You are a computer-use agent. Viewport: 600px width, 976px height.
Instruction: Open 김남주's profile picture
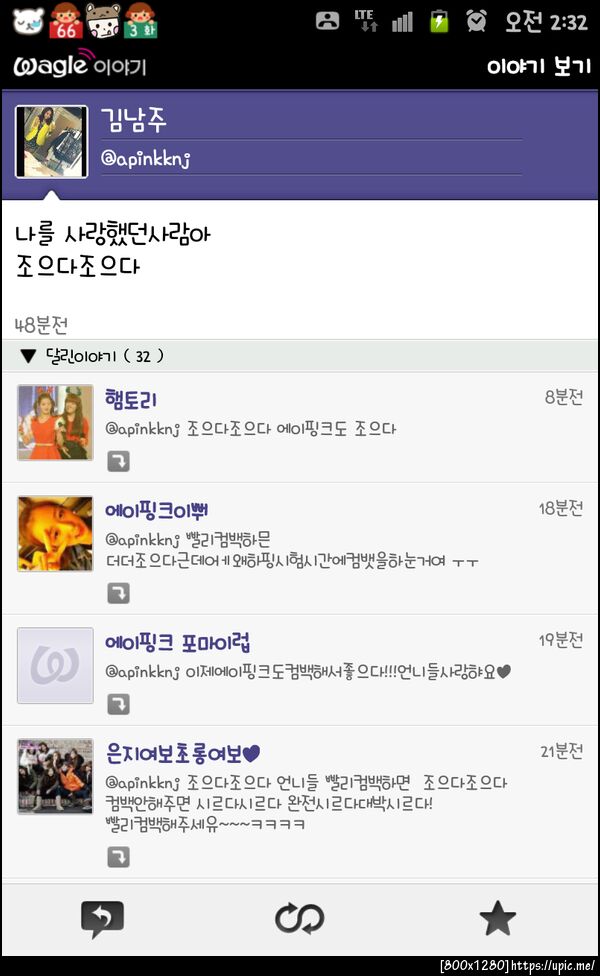(x=52, y=141)
